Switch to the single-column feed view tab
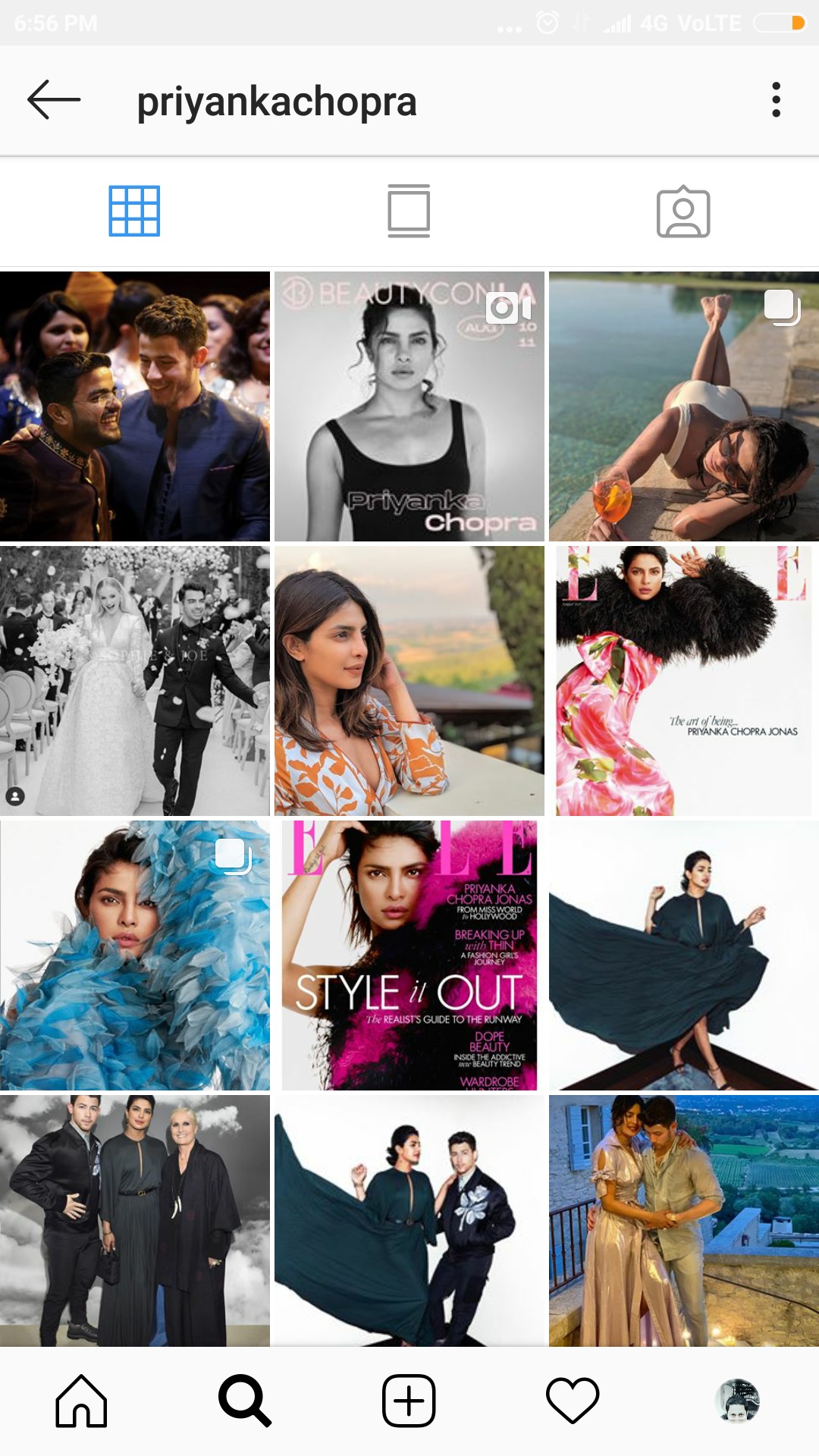The image size is (819, 1456). [409, 211]
